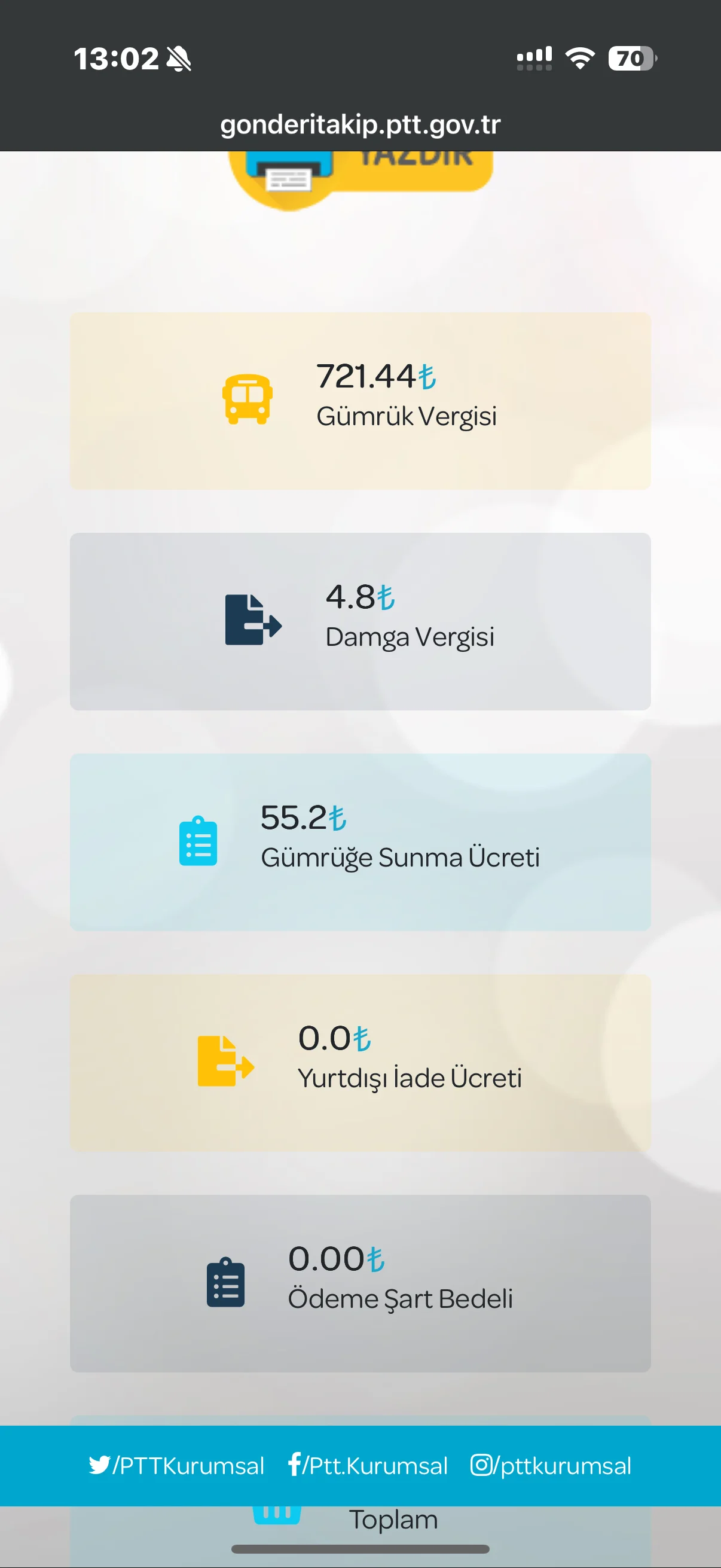Tap the gonderitakip.ptt.gov.tr address bar
The height and width of the screenshot is (1568, 721).
pyautogui.click(x=360, y=125)
